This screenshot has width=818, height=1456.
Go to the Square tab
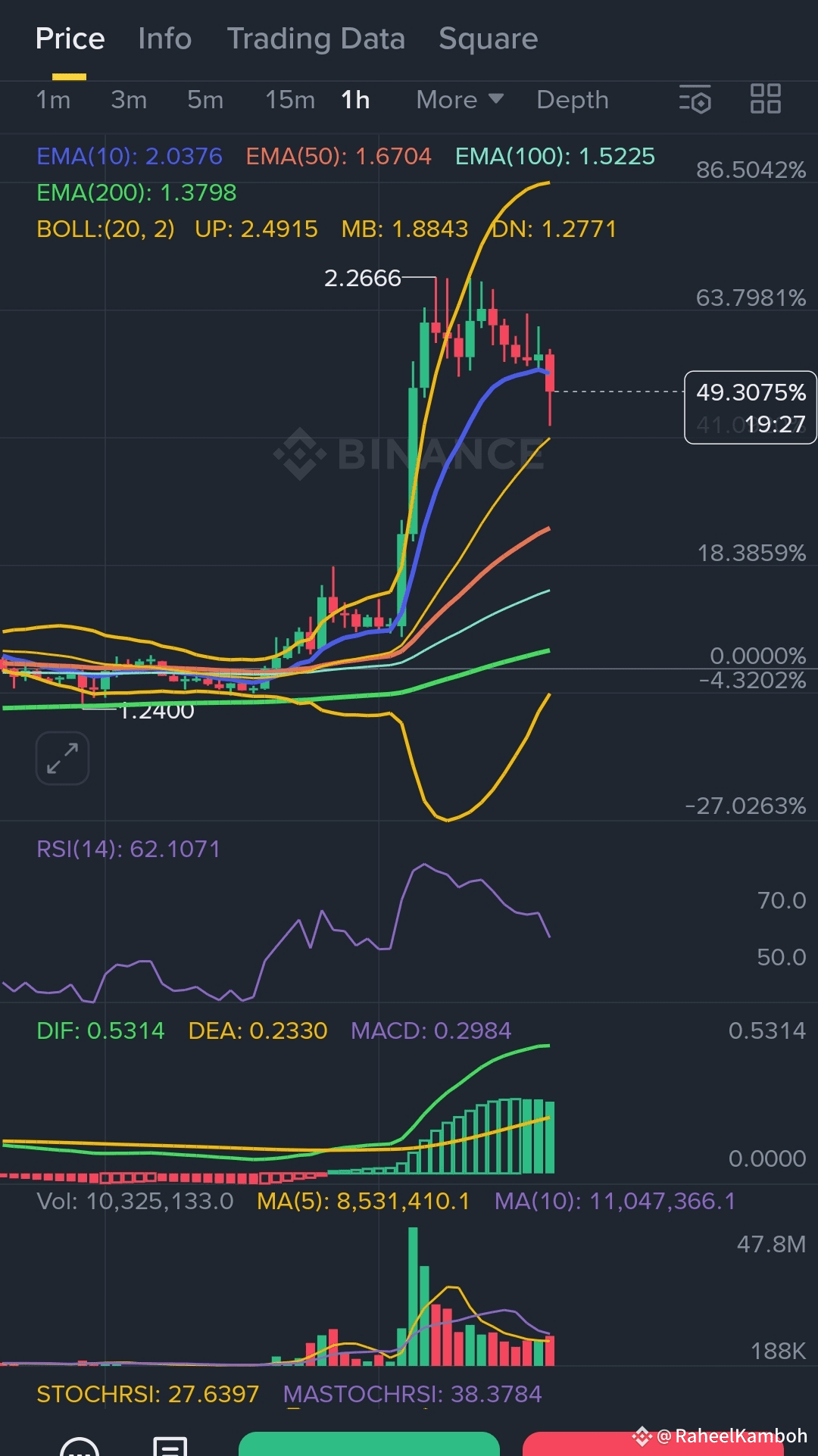(x=488, y=39)
